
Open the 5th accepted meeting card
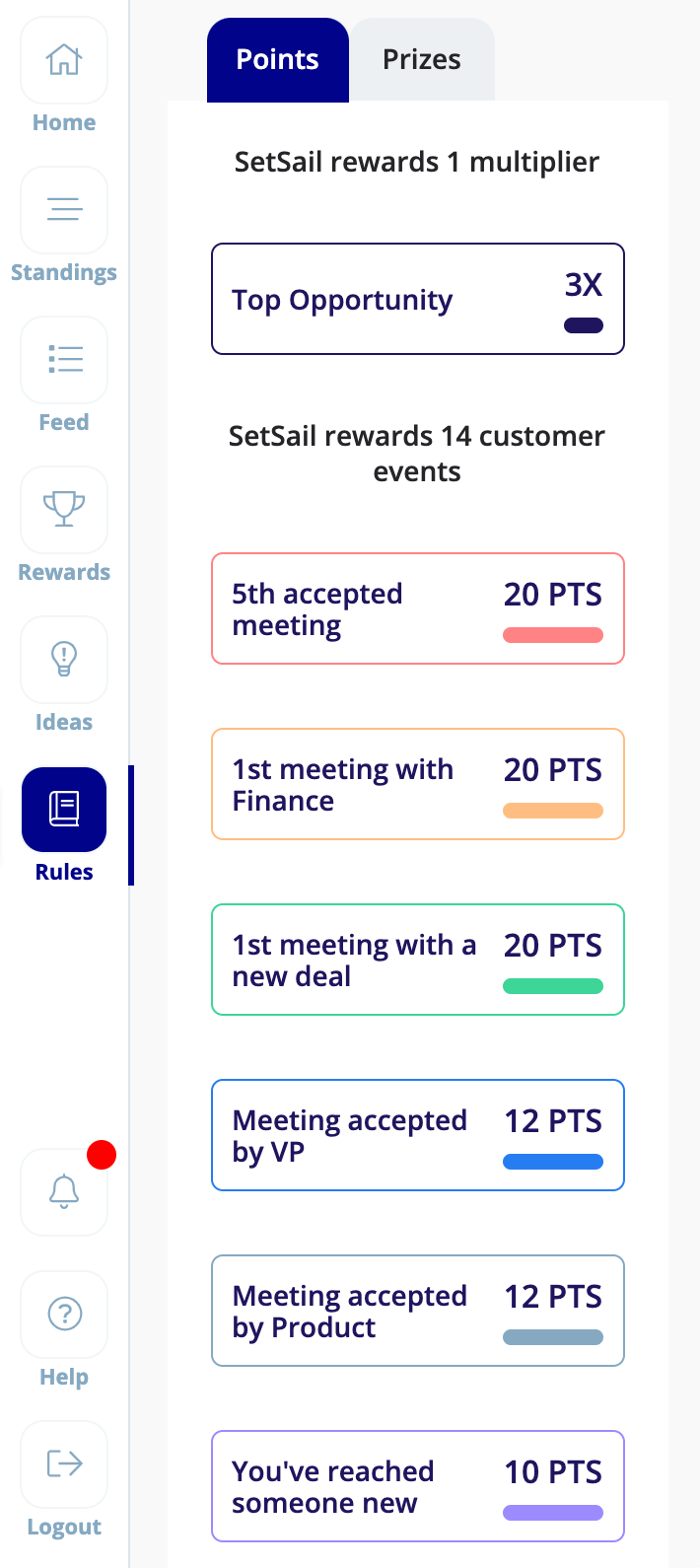click(418, 608)
